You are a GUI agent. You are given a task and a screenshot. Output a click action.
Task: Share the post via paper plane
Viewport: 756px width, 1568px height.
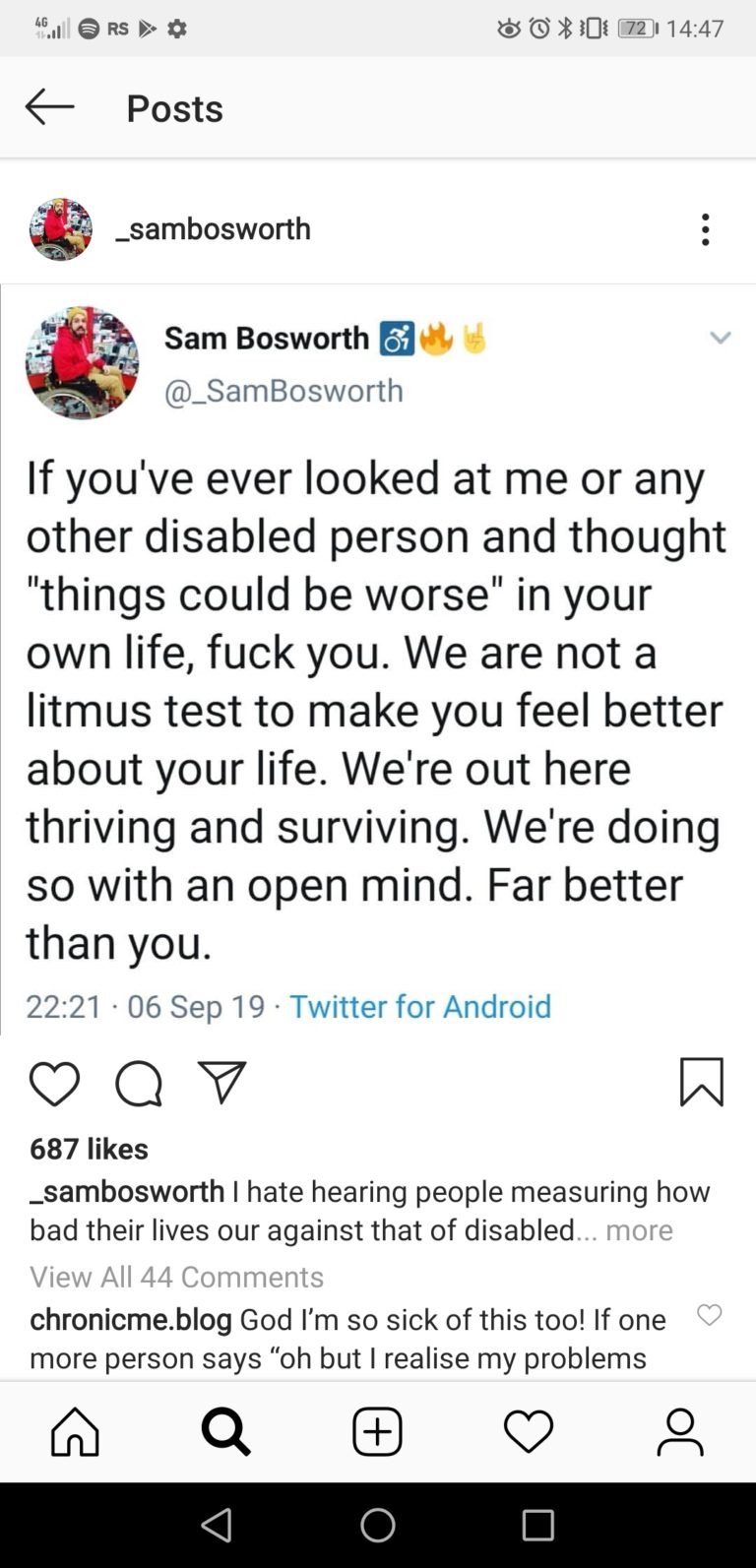click(x=221, y=1083)
